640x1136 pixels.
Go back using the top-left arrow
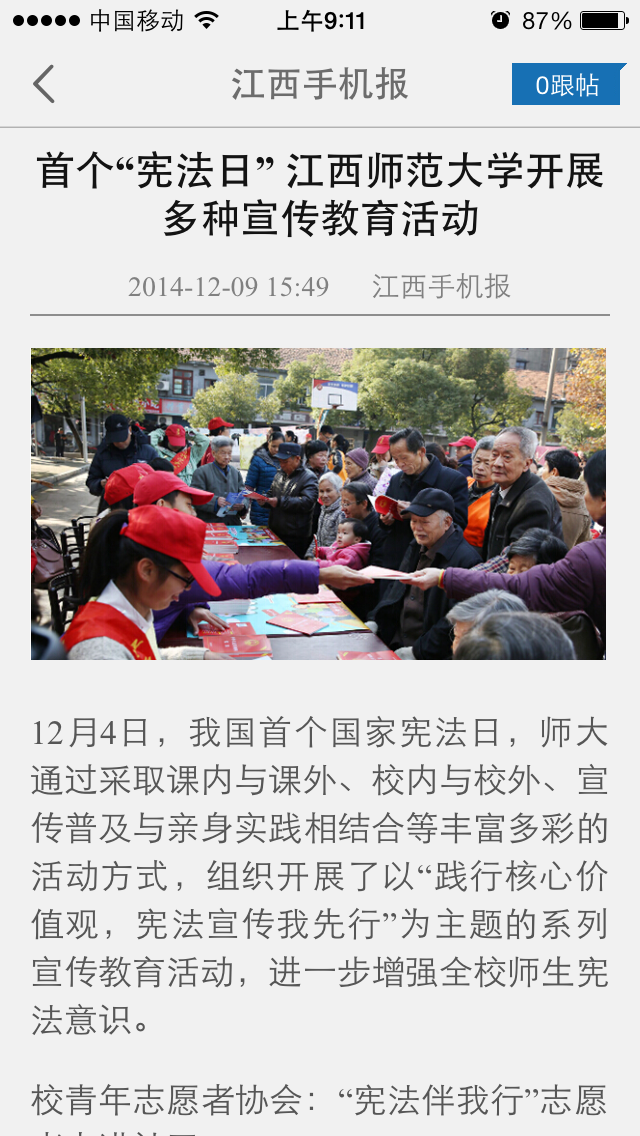(x=44, y=85)
